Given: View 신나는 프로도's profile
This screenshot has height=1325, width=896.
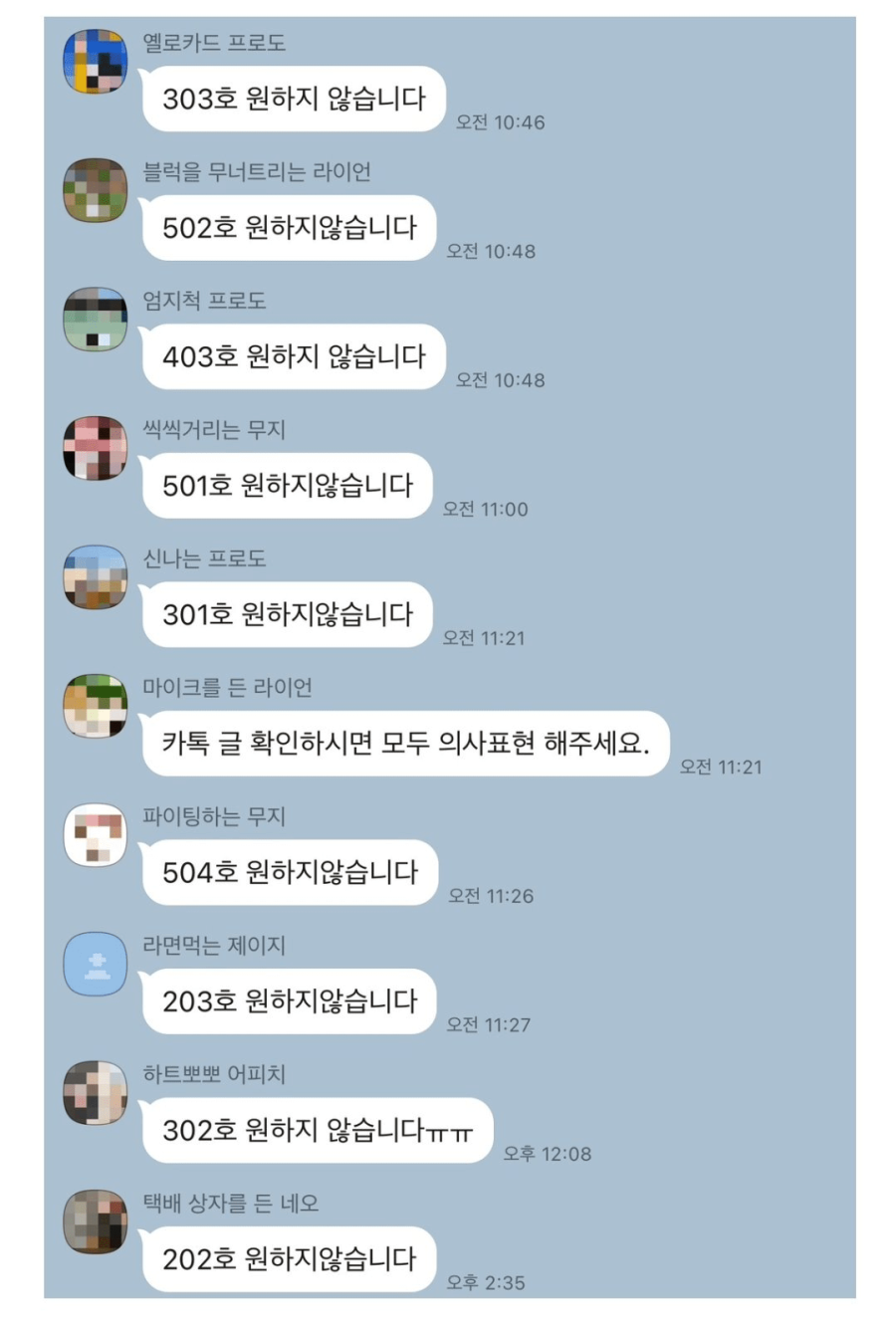Looking at the screenshot, I should coord(96,577).
